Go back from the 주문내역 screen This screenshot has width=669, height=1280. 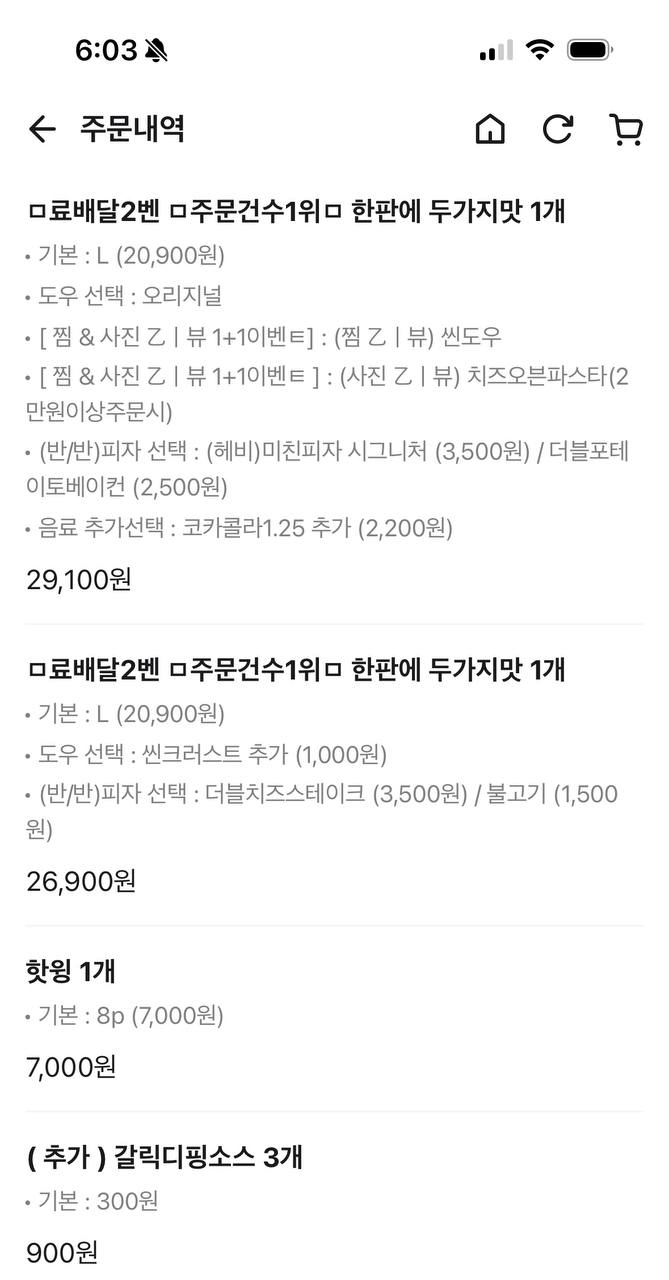pyautogui.click(x=42, y=129)
